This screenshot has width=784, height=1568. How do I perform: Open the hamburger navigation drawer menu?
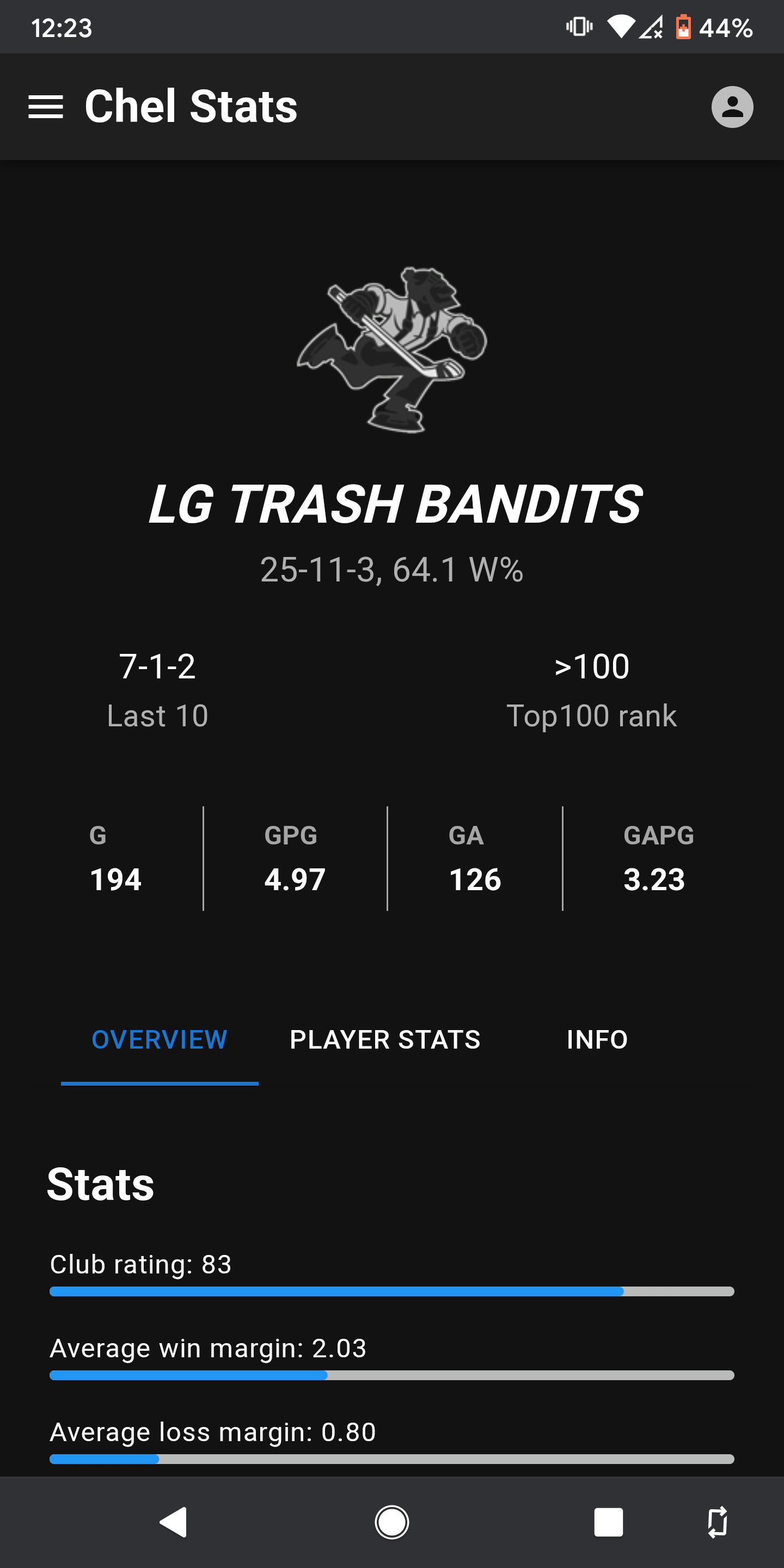click(x=46, y=107)
